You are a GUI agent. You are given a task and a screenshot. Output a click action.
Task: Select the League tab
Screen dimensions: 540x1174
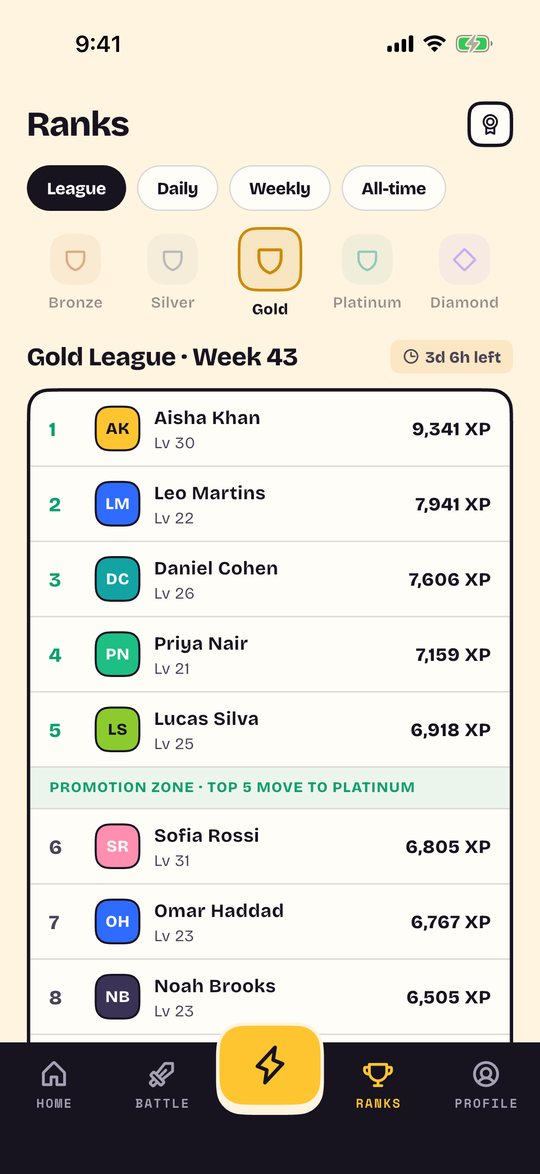click(76, 188)
